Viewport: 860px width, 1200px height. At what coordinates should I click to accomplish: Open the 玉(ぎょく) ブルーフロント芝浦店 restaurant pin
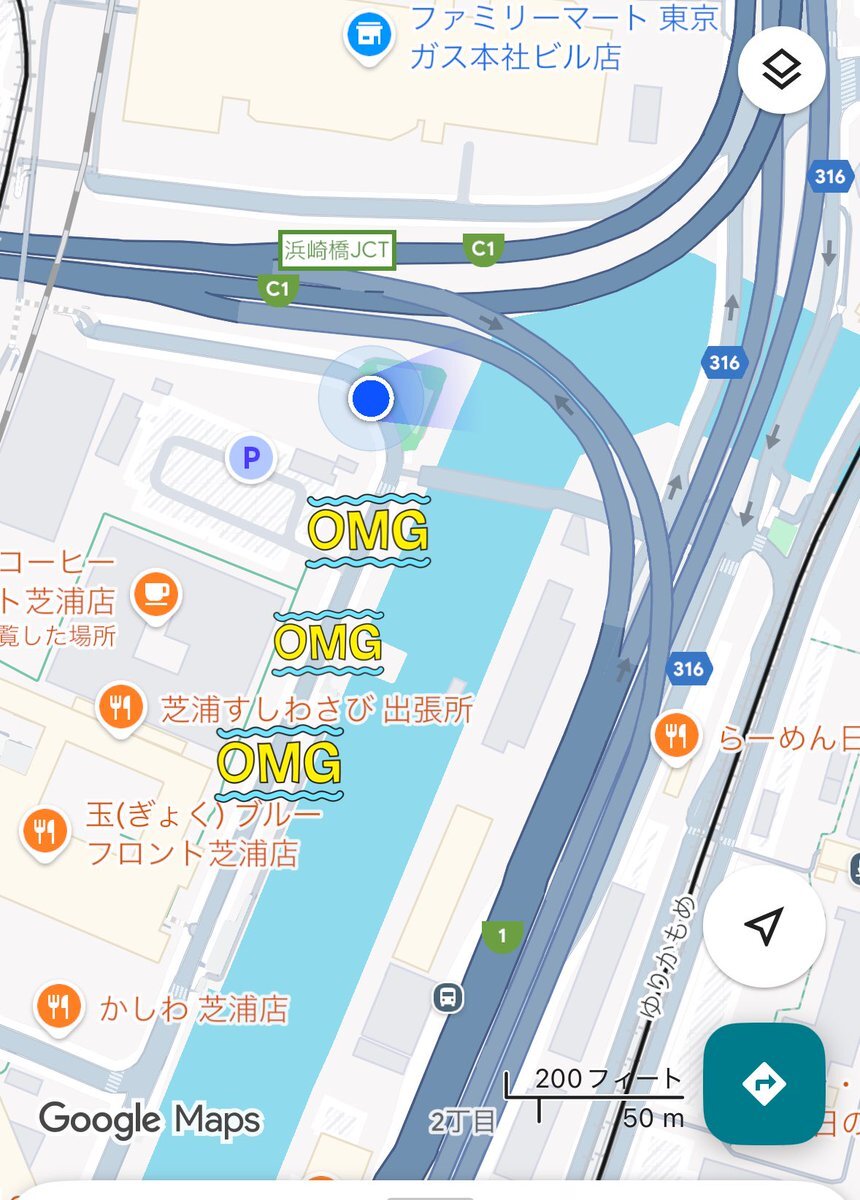pyautogui.click(x=44, y=831)
